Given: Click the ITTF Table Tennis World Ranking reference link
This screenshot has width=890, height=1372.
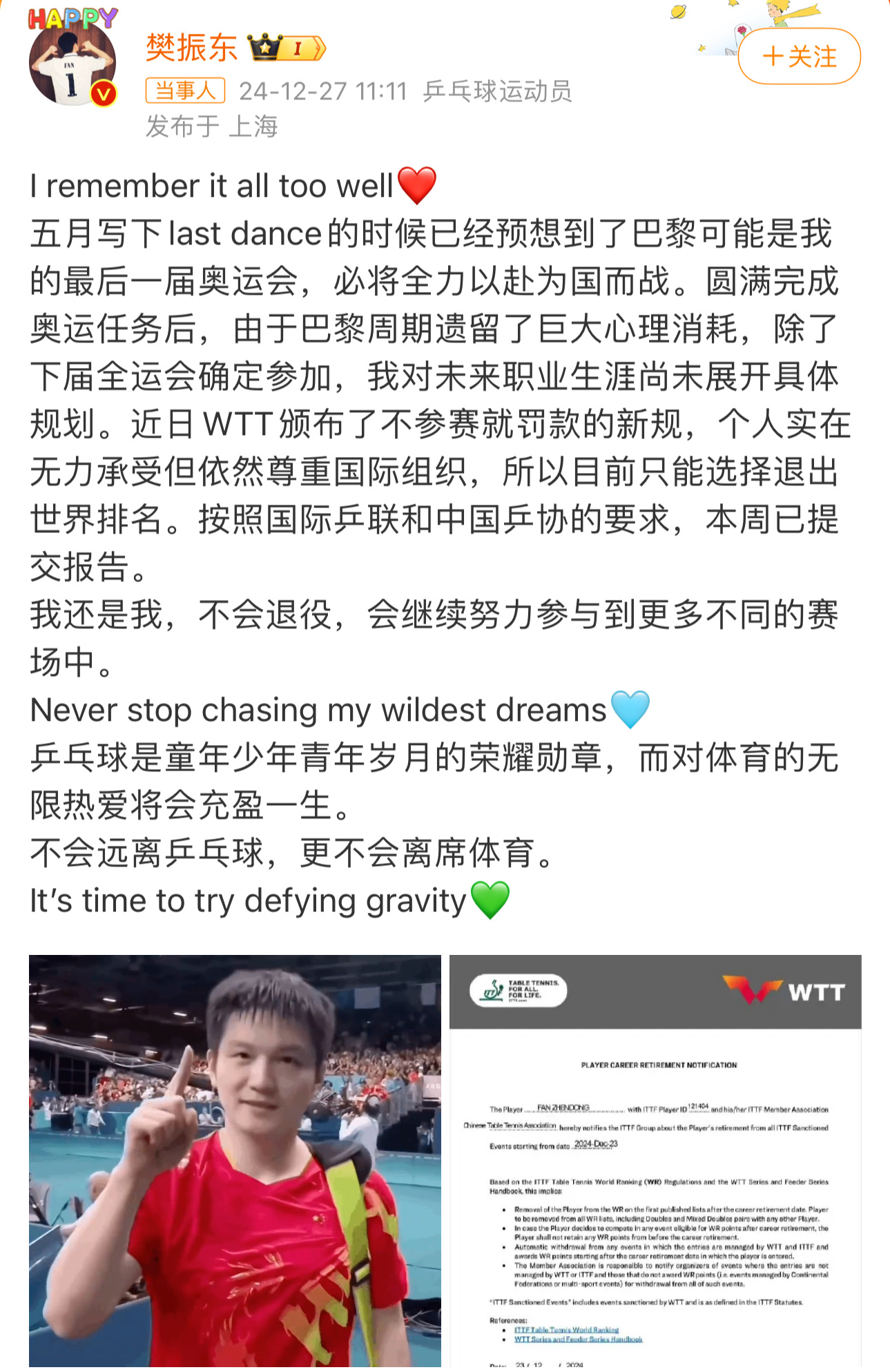Looking at the screenshot, I should point(567,1330).
